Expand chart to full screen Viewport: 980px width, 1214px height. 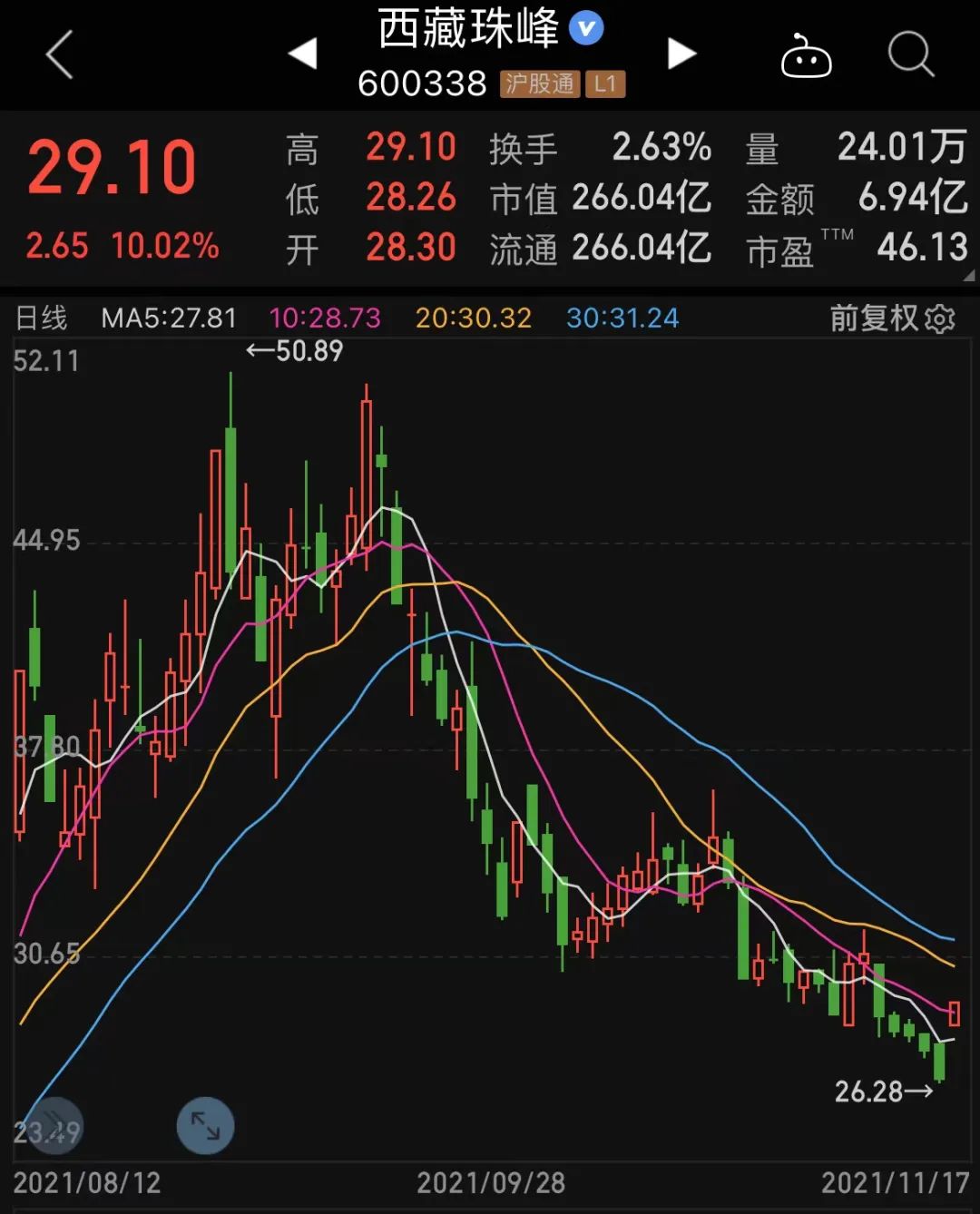[x=205, y=1126]
